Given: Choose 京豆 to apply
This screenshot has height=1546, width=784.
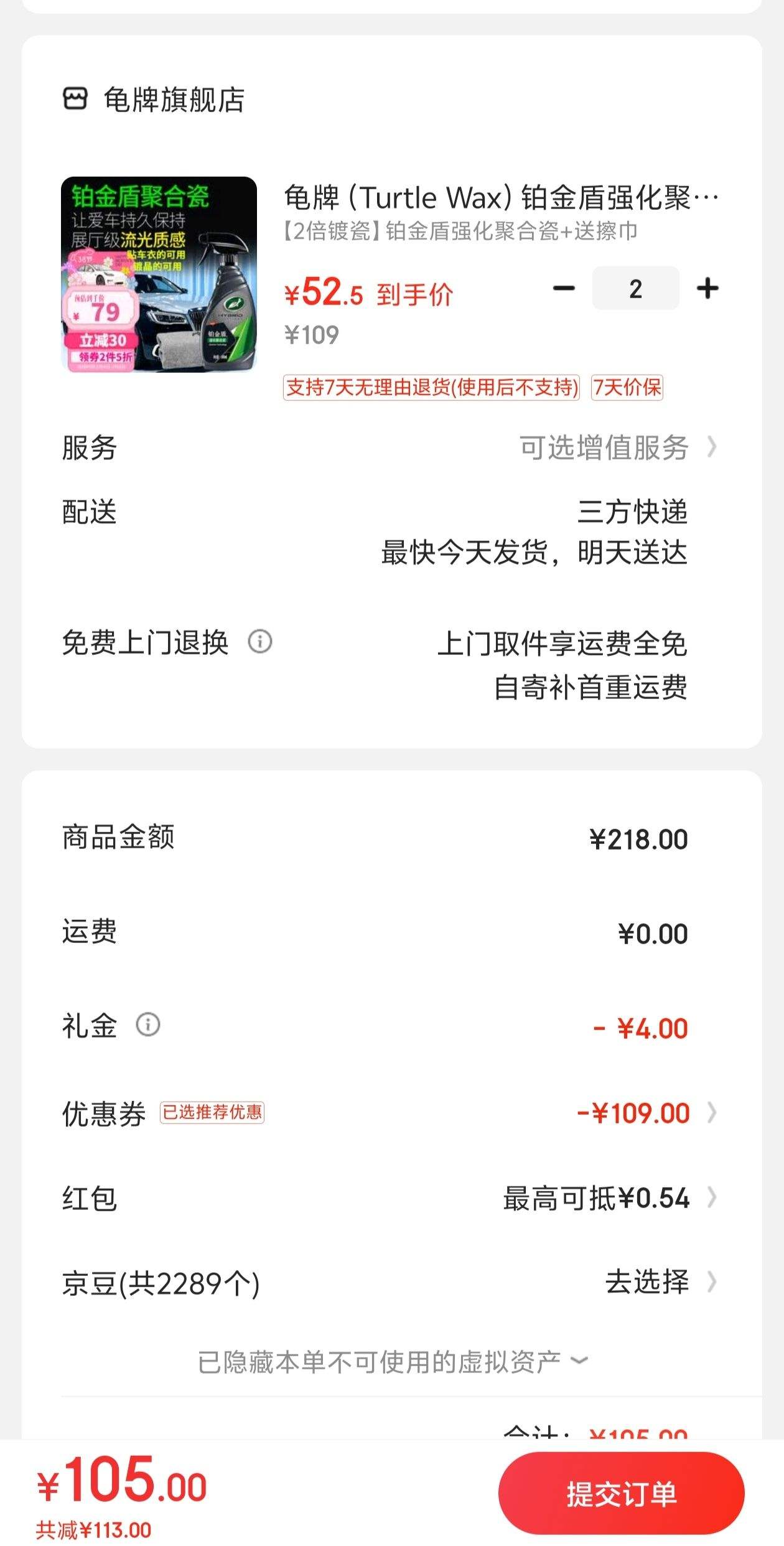Looking at the screenshot, I should pyautogui.click(x=656, y=1282).
